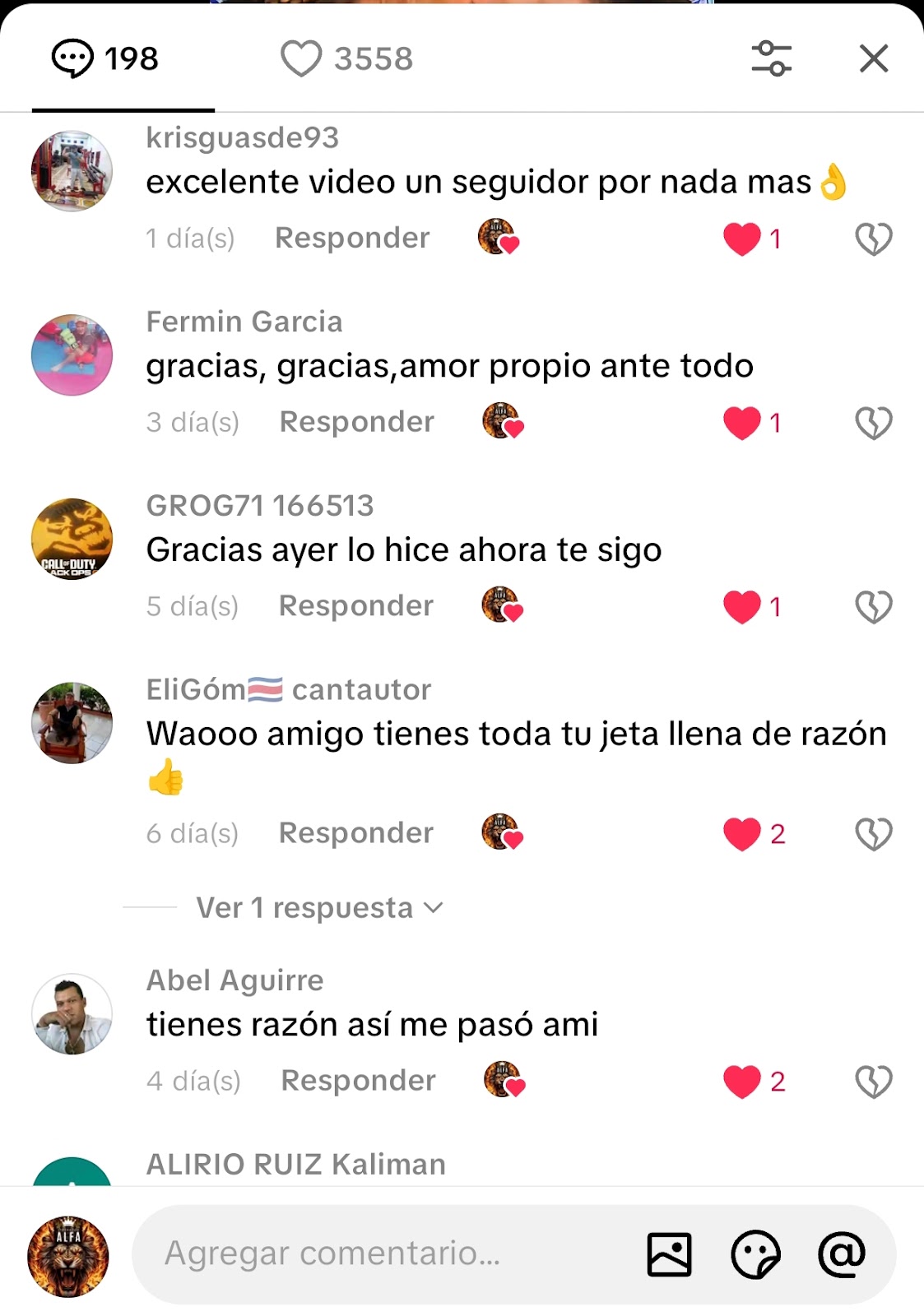Switch to the likes tab showing 3558
Image resolution: width=924 pixels, height=1316 pixels.
click(346, 58)
